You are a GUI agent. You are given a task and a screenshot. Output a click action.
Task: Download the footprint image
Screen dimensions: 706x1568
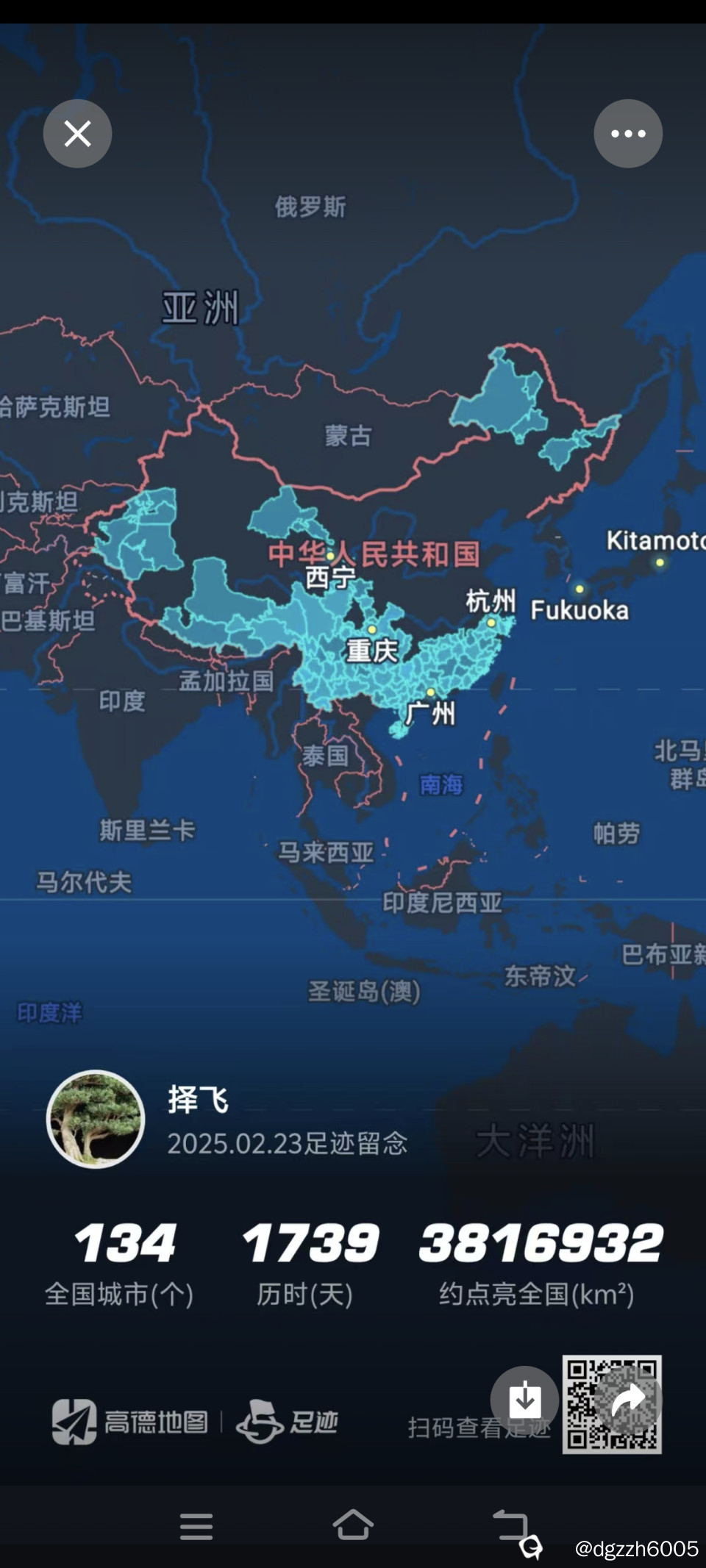[x=524, y=1399]
